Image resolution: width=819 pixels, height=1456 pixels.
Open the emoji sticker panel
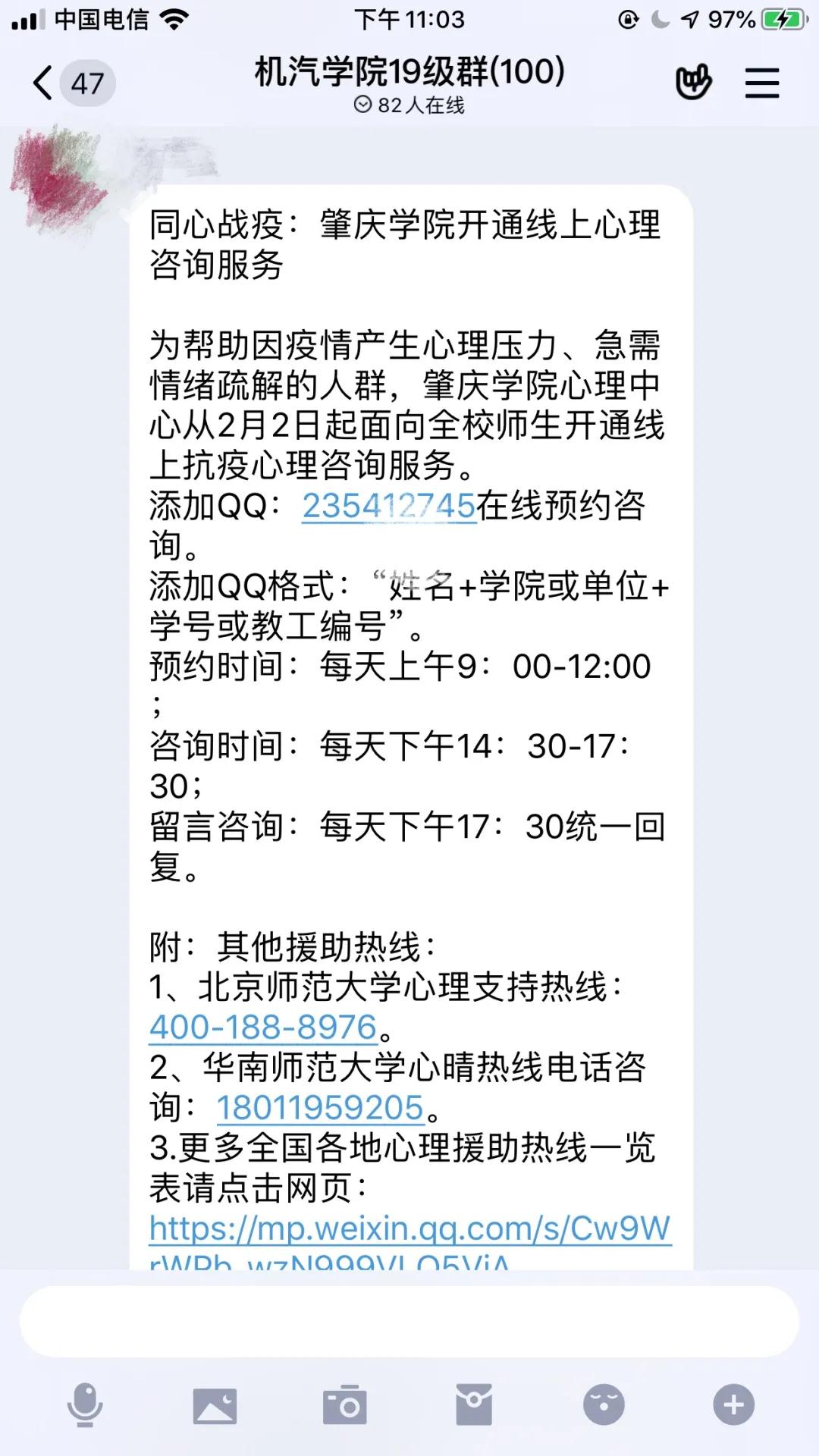point(604,1404)
